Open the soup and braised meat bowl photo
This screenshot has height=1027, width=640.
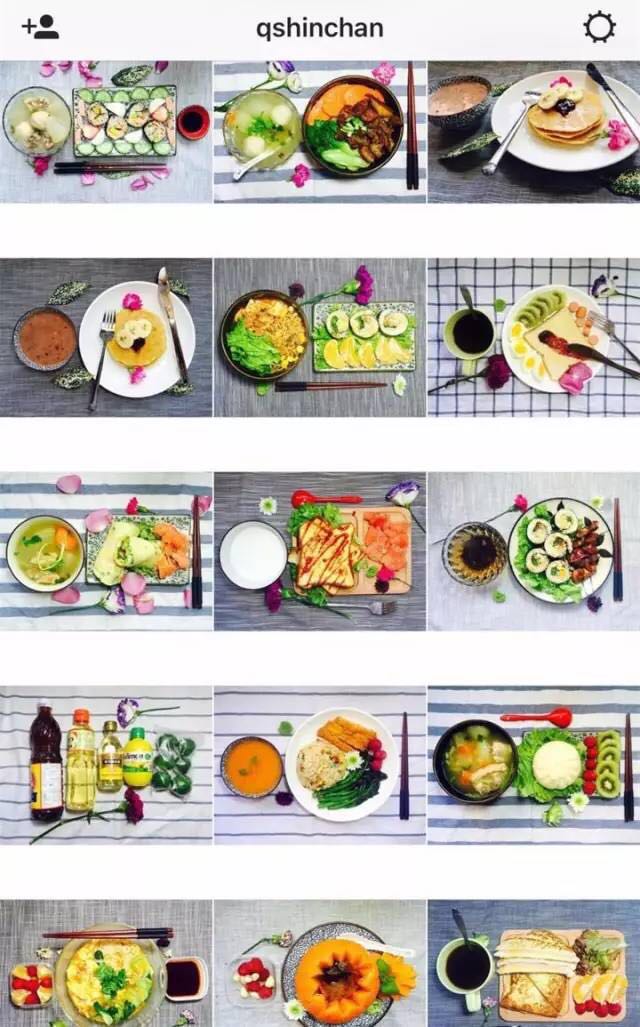click(320, 131)
